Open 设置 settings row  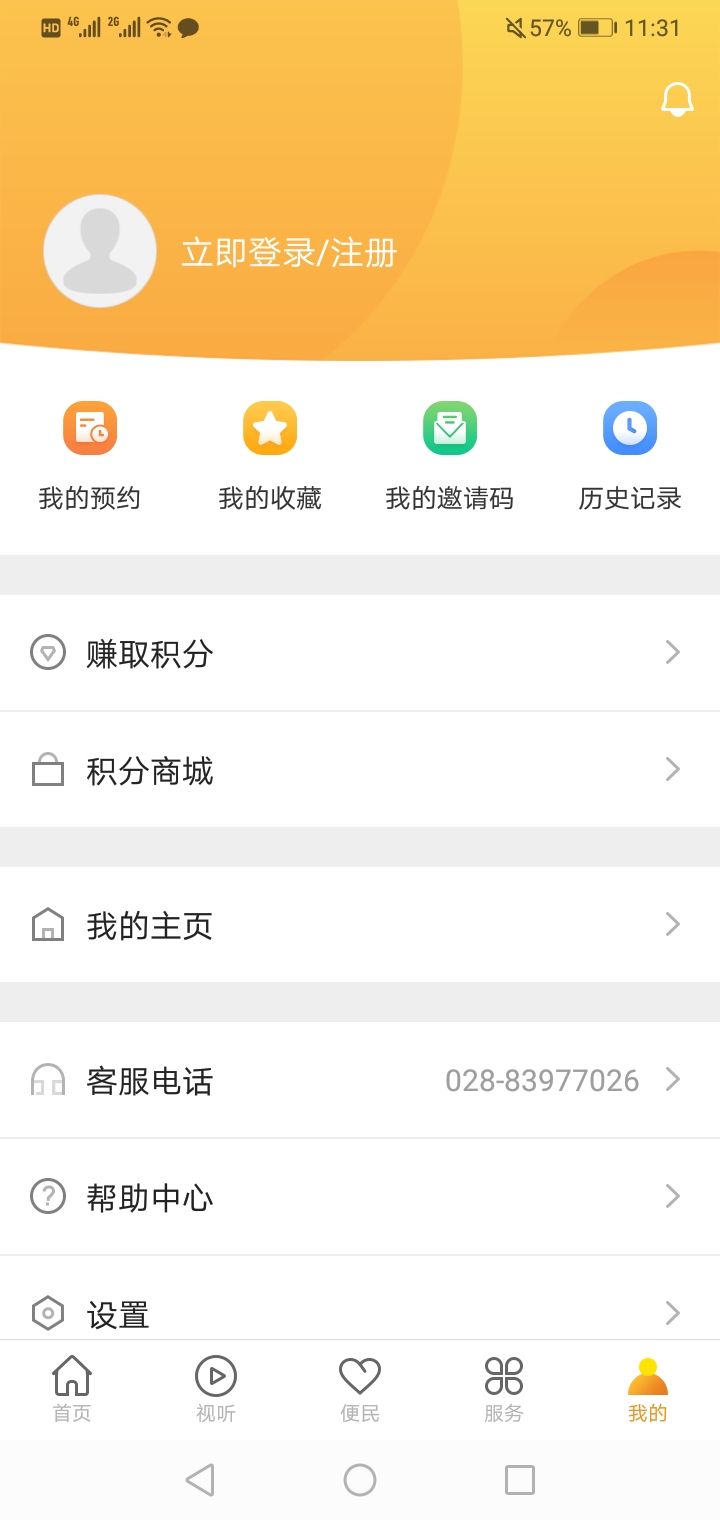[x=360, y=1312]
